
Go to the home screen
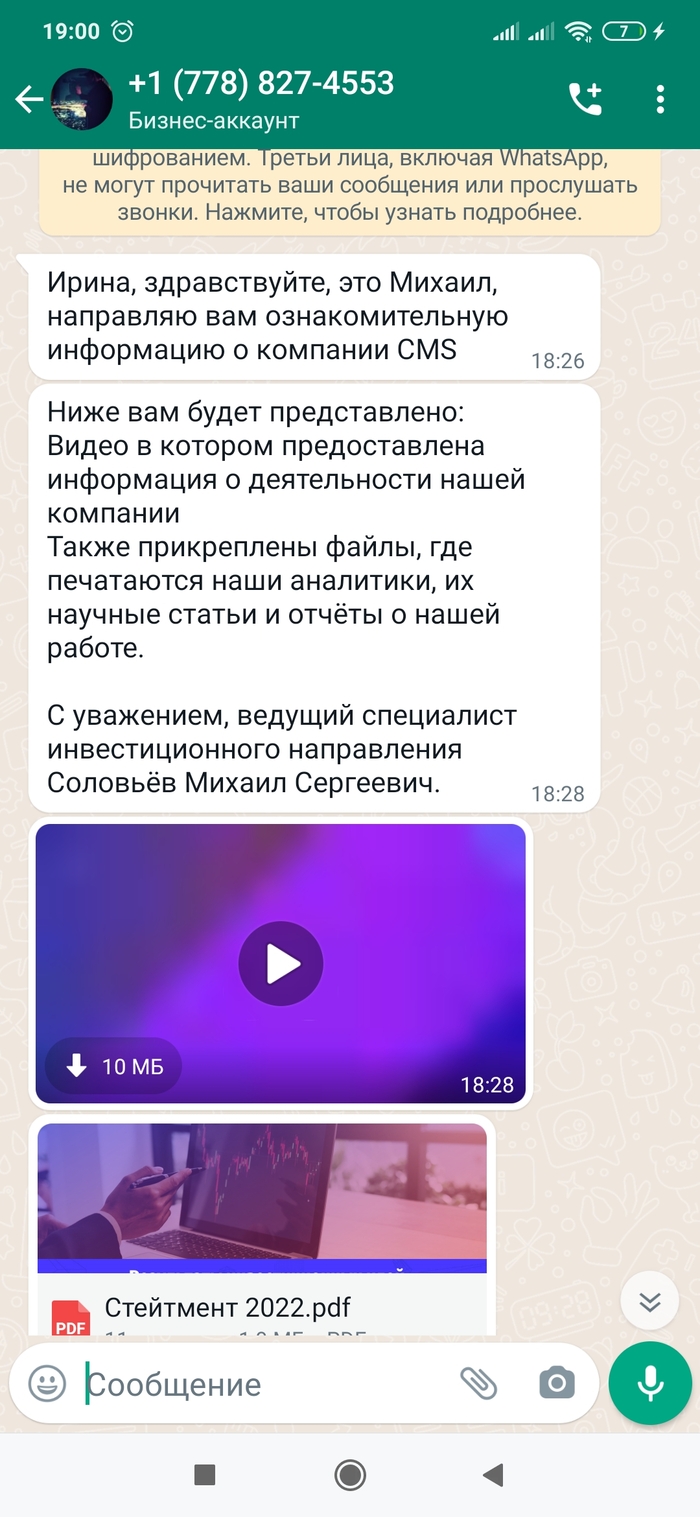point(350,1474)
